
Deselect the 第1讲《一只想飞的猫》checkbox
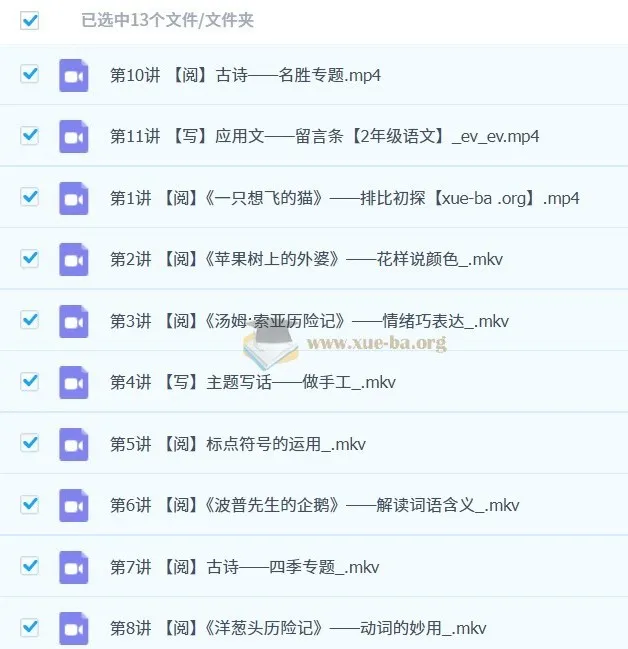coord(29,196)
